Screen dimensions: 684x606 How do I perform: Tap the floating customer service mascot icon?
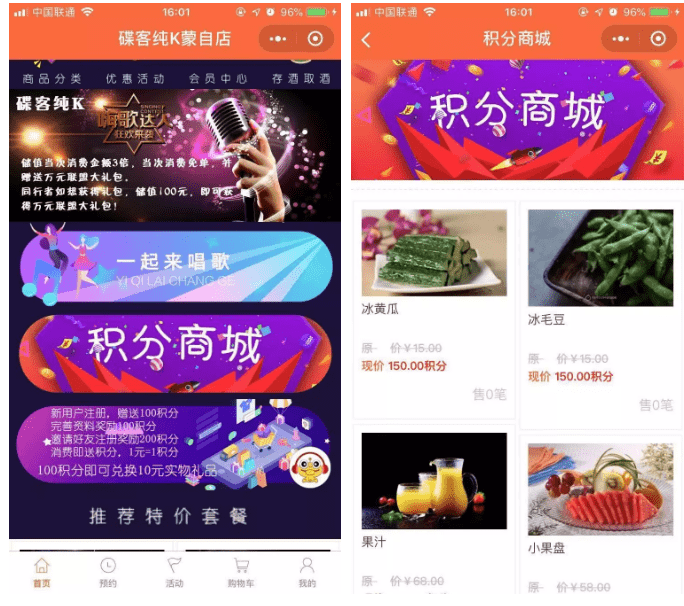pos(310,467)
